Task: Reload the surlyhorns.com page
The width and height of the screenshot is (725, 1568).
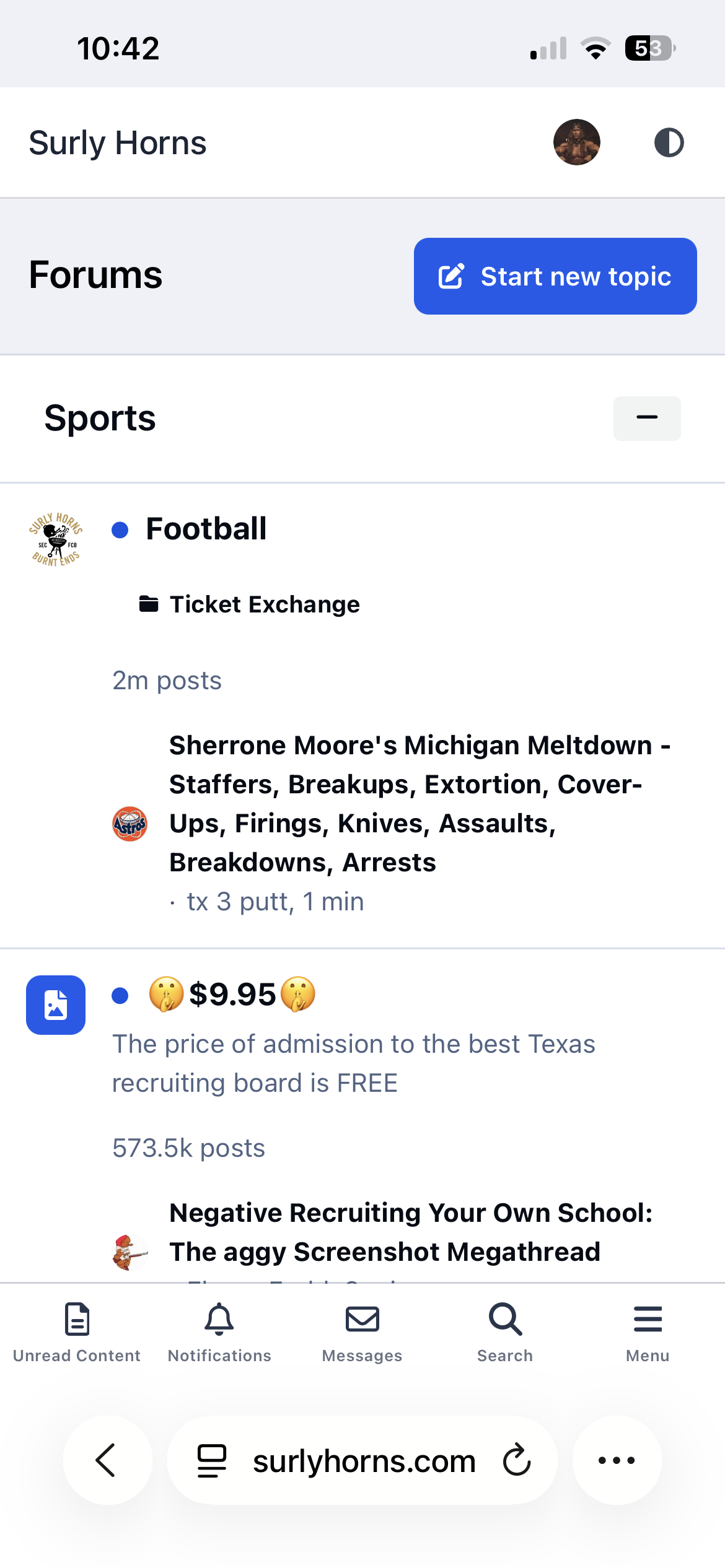Action: point(516,1460)
